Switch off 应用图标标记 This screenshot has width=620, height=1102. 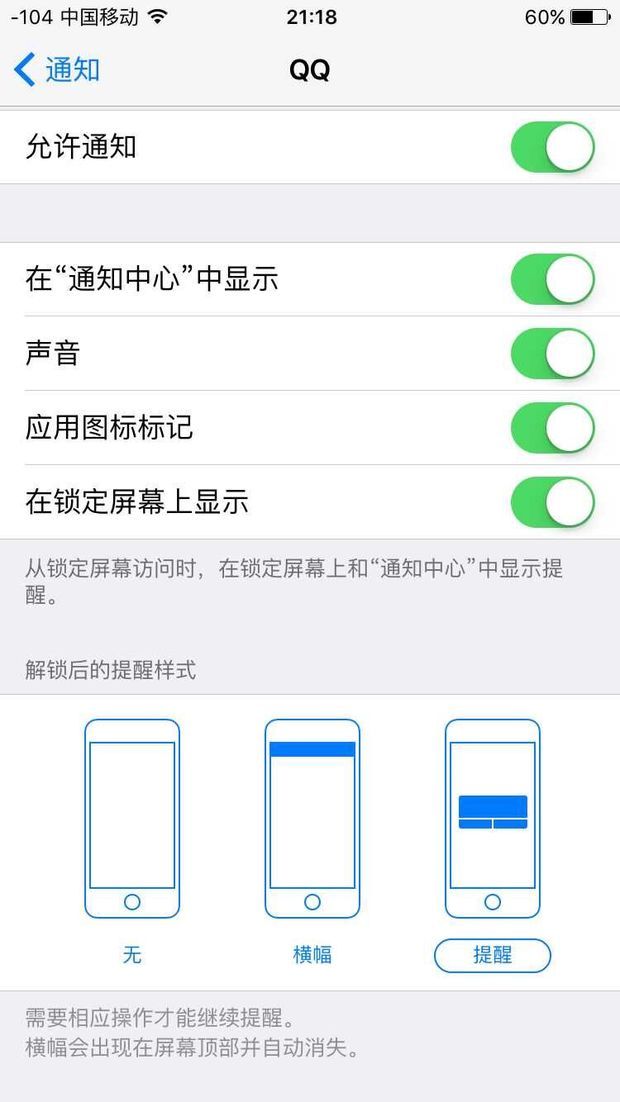pyautogui.click(x=552, y=428)
